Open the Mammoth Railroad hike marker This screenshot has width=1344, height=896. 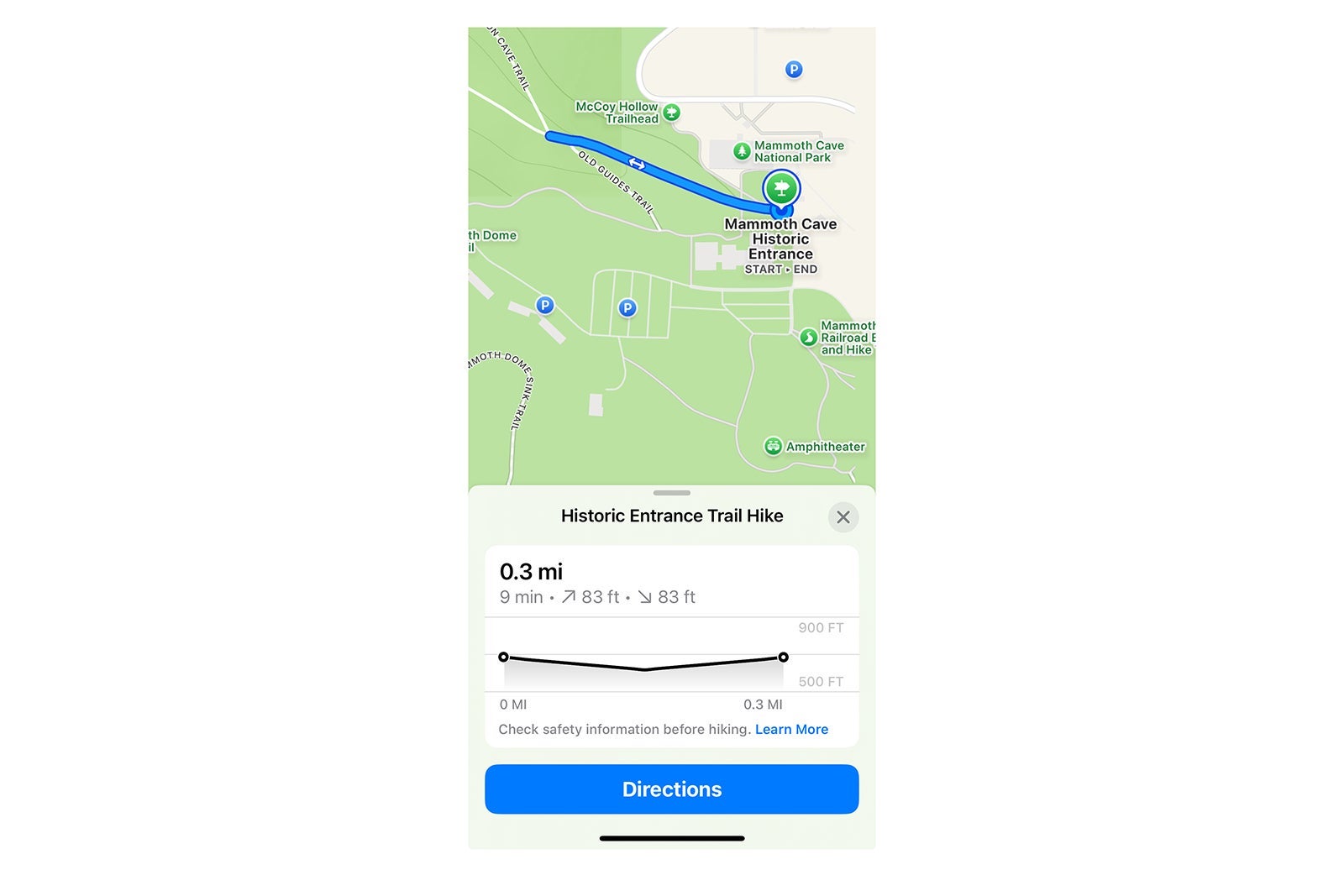coord(809,338)
